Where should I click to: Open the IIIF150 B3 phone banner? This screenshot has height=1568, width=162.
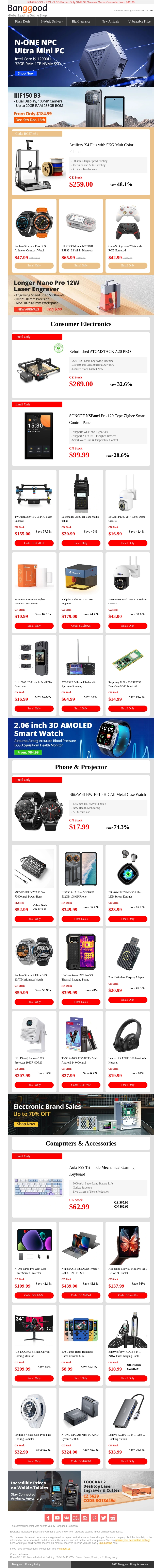click(81, 107)
